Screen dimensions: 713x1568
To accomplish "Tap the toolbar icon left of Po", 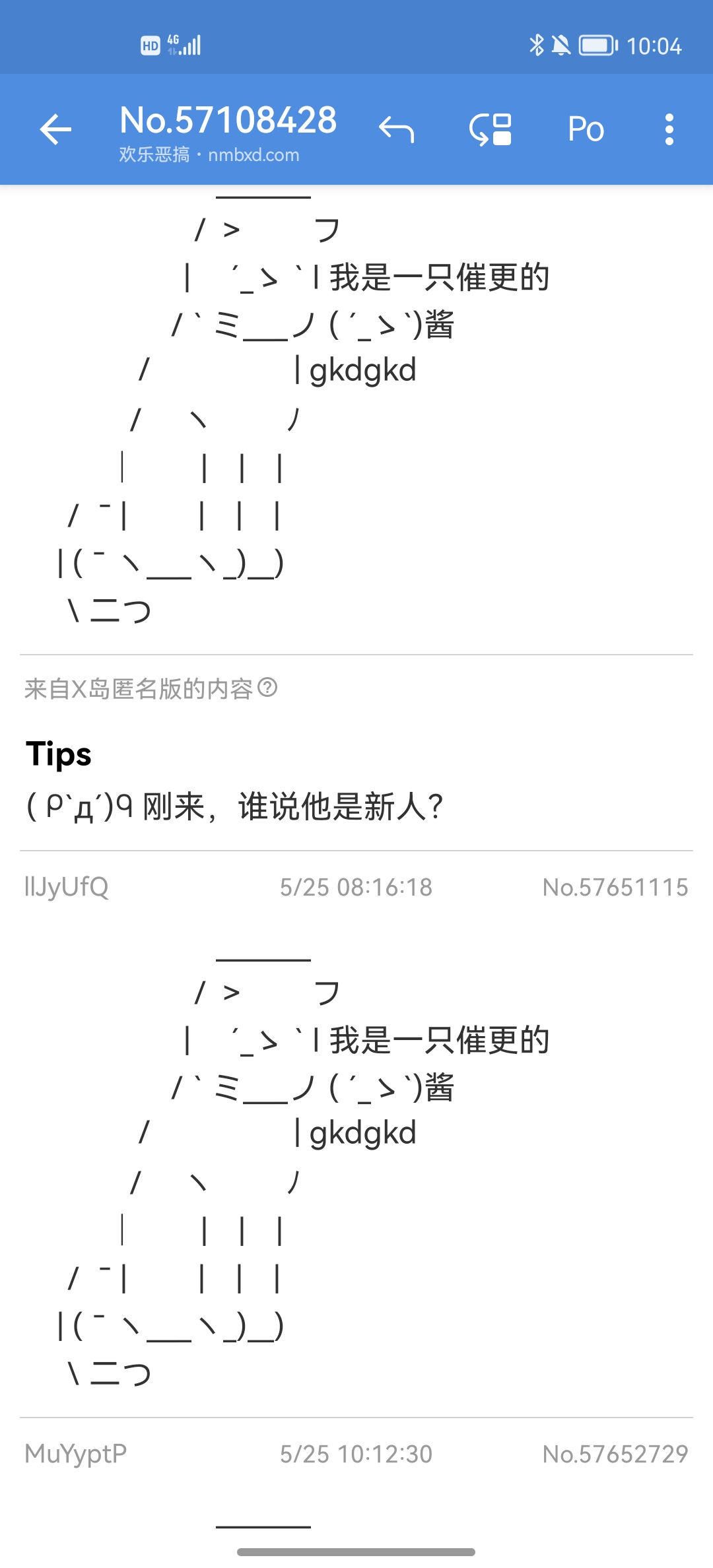I will point(491,129).
